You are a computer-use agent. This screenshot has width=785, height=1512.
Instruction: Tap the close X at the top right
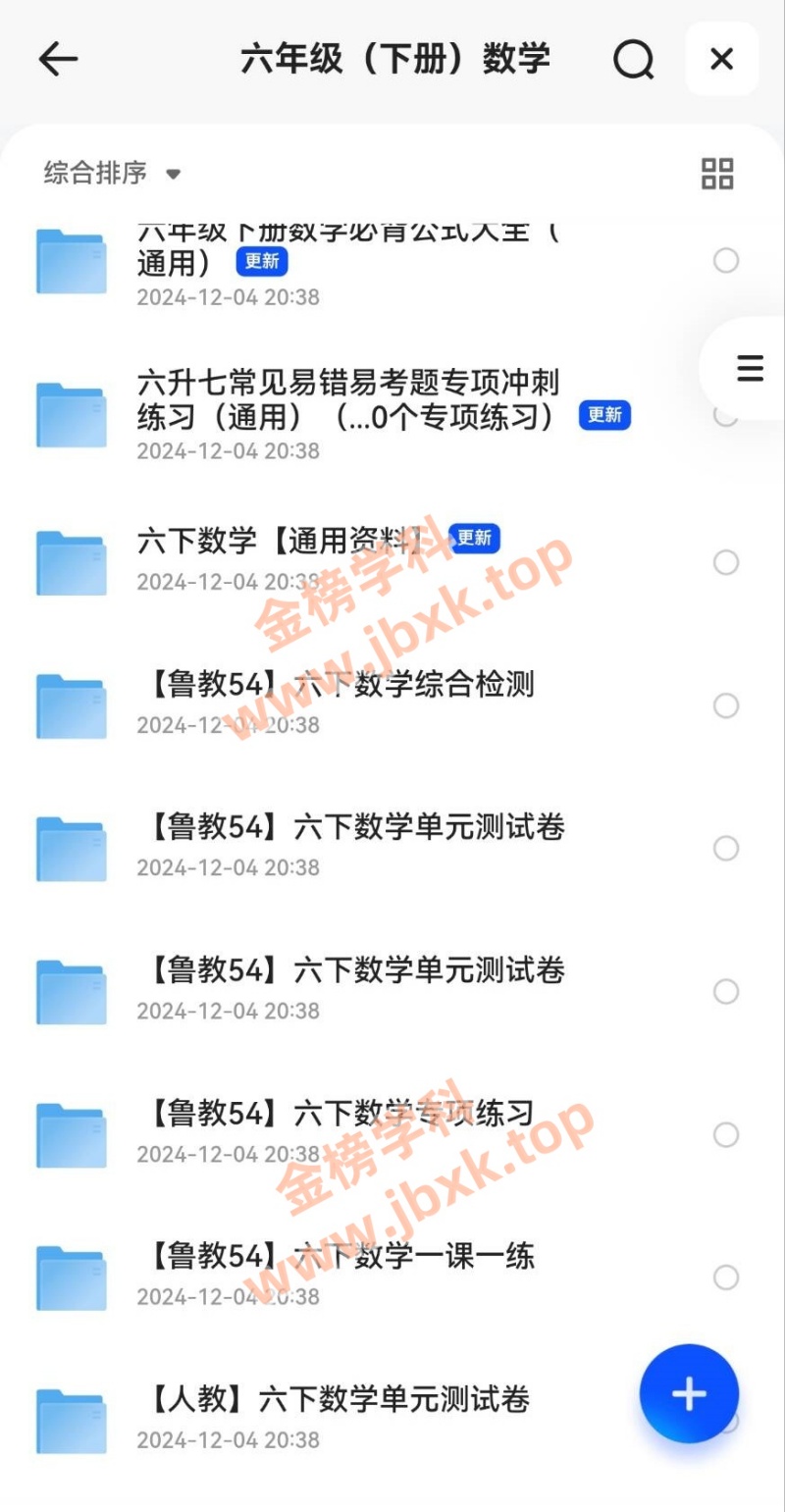(x=722, y=59)
